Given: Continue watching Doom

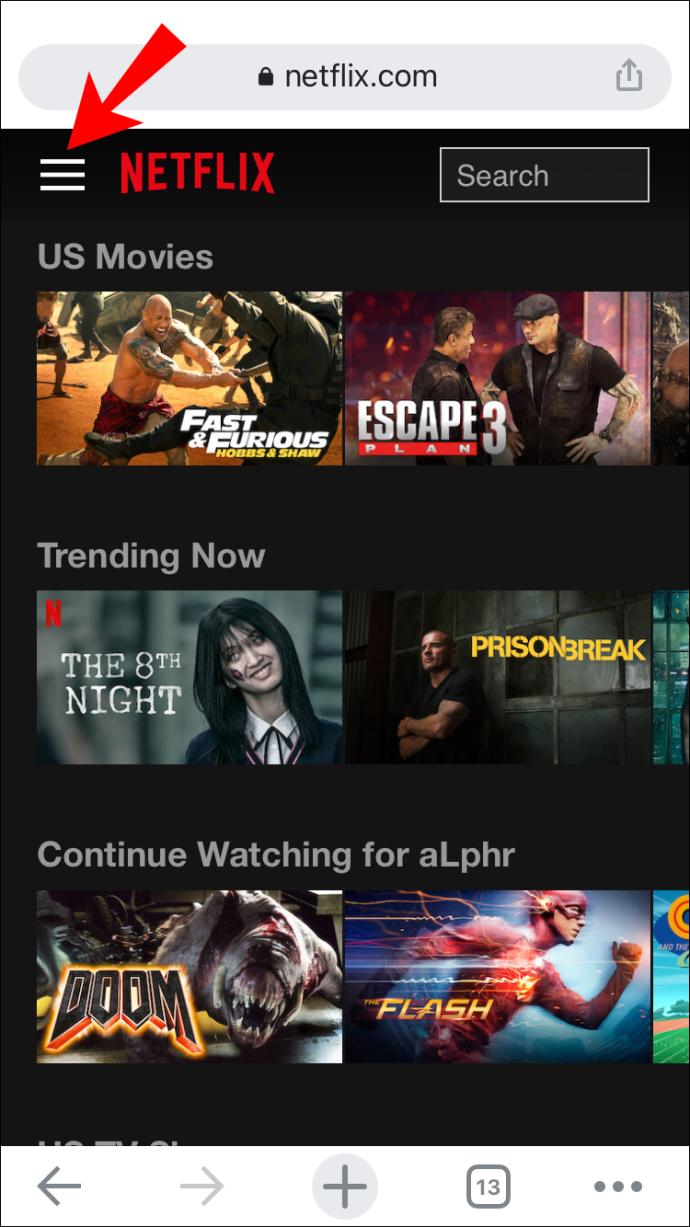Looking at the screenshot, I should point(189,976).
